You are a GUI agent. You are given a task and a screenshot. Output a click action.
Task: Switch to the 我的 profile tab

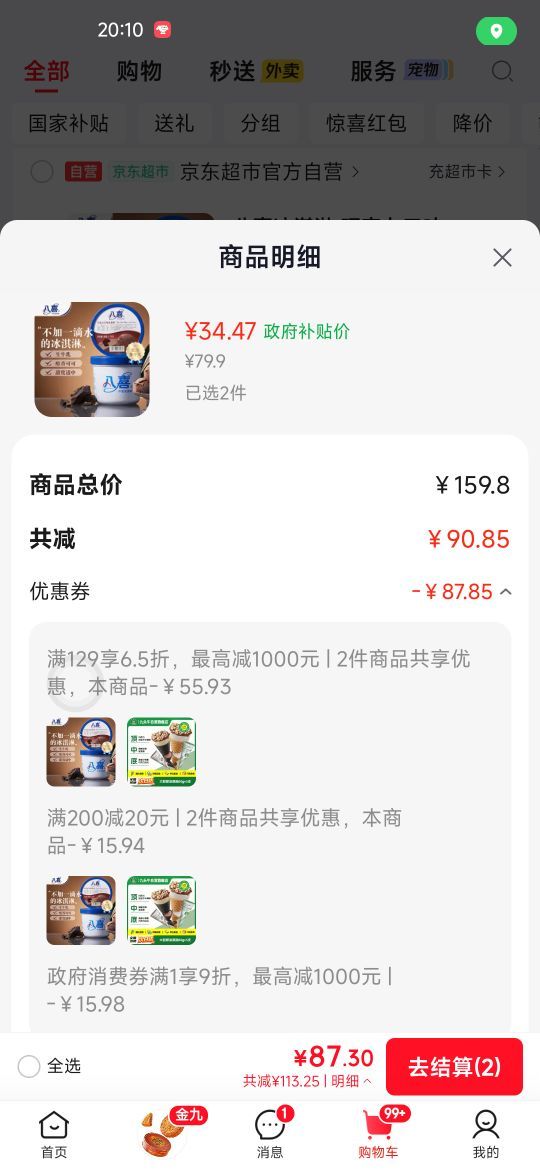pyautogui.click(x=486, y=1134)
